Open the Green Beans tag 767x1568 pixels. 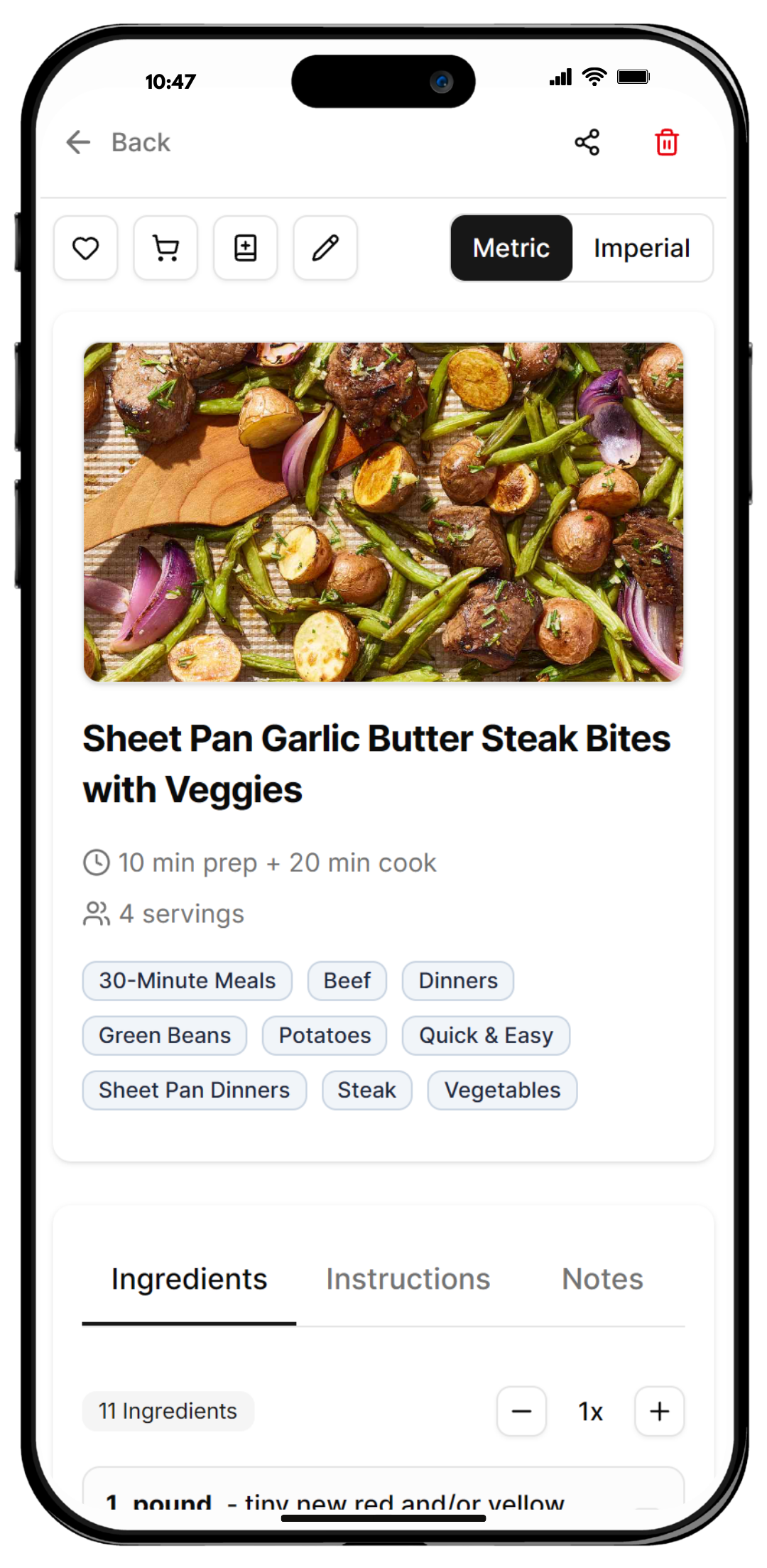(165, 1035)
